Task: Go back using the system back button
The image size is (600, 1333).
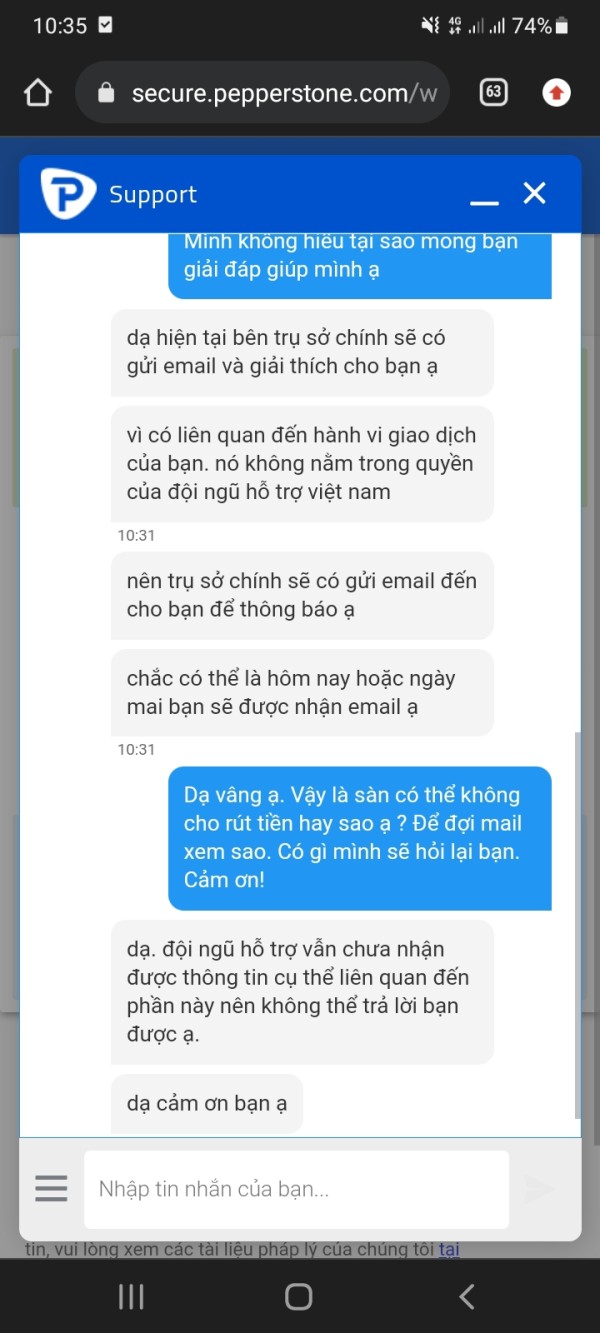Action: [466, 1297]
